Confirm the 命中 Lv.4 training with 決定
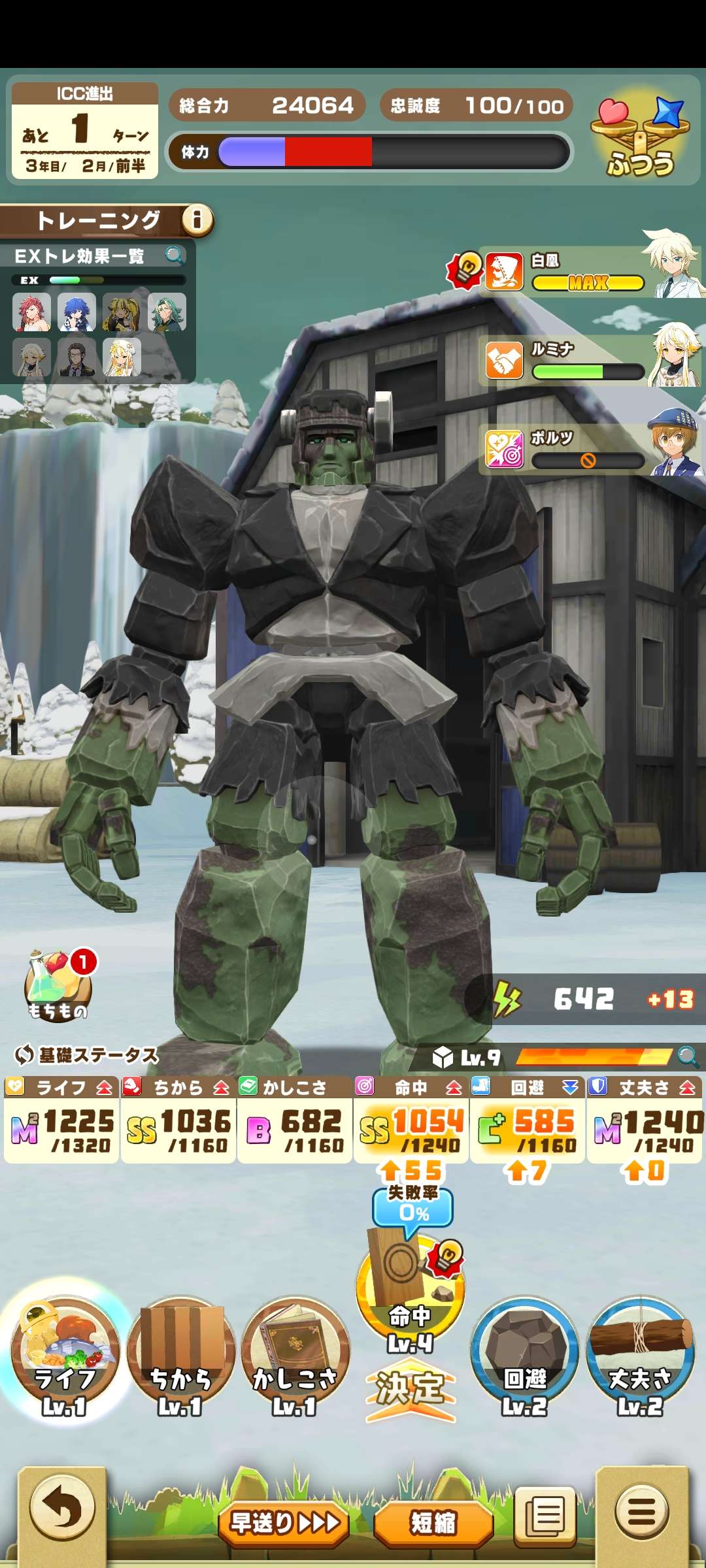Viewport: 706px width, 1568px height. [x=411, y=1390]
